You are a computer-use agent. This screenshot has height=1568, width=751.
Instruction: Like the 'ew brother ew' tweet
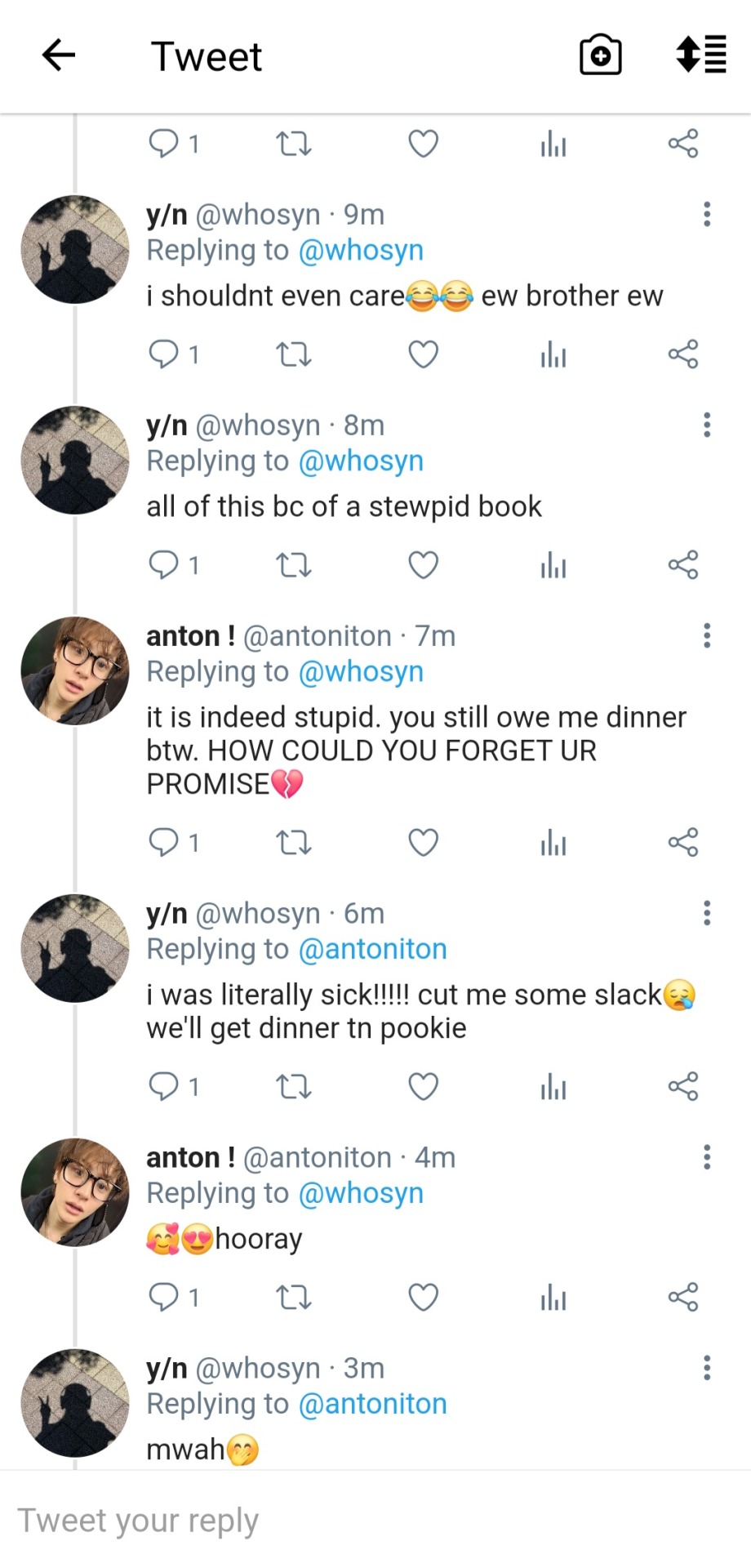pyautogui.click(x=423, y=354)
